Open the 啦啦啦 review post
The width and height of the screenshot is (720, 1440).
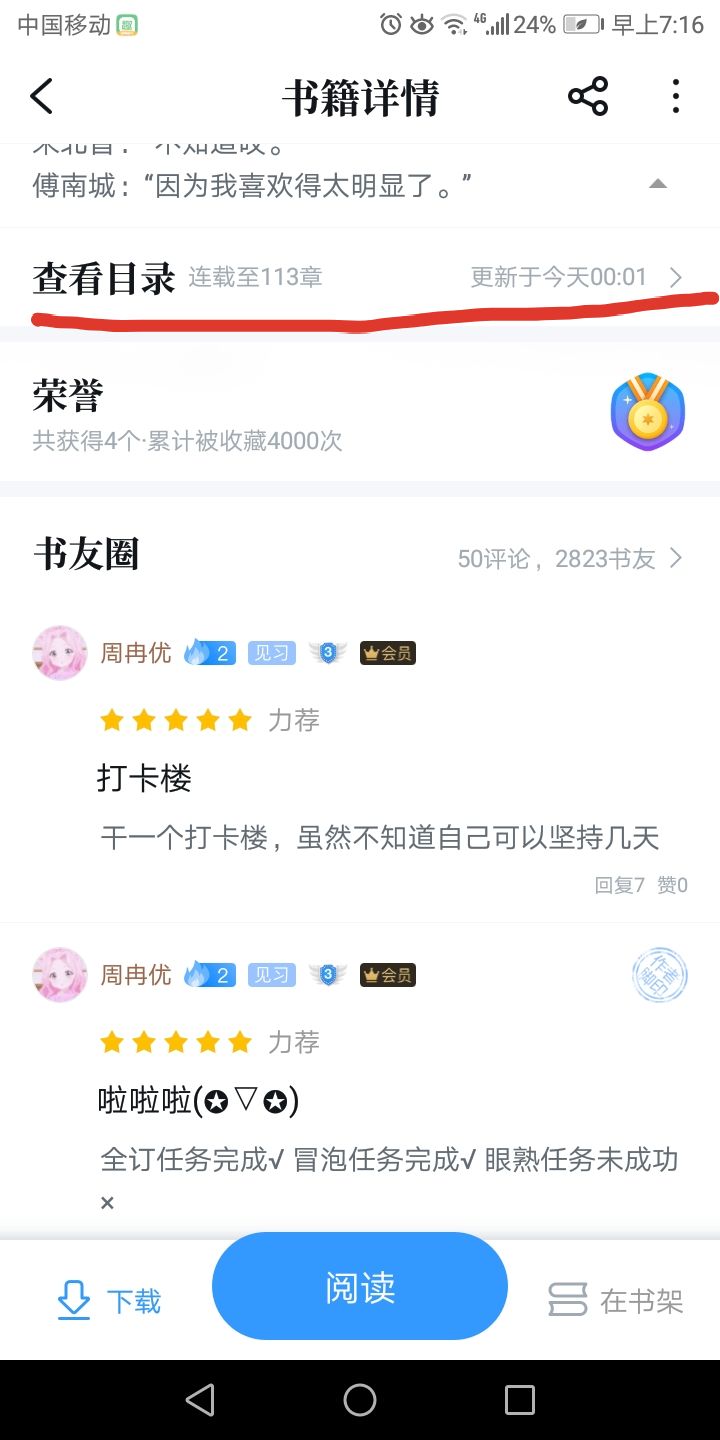pyautogui.click(x=199, y=1100)
